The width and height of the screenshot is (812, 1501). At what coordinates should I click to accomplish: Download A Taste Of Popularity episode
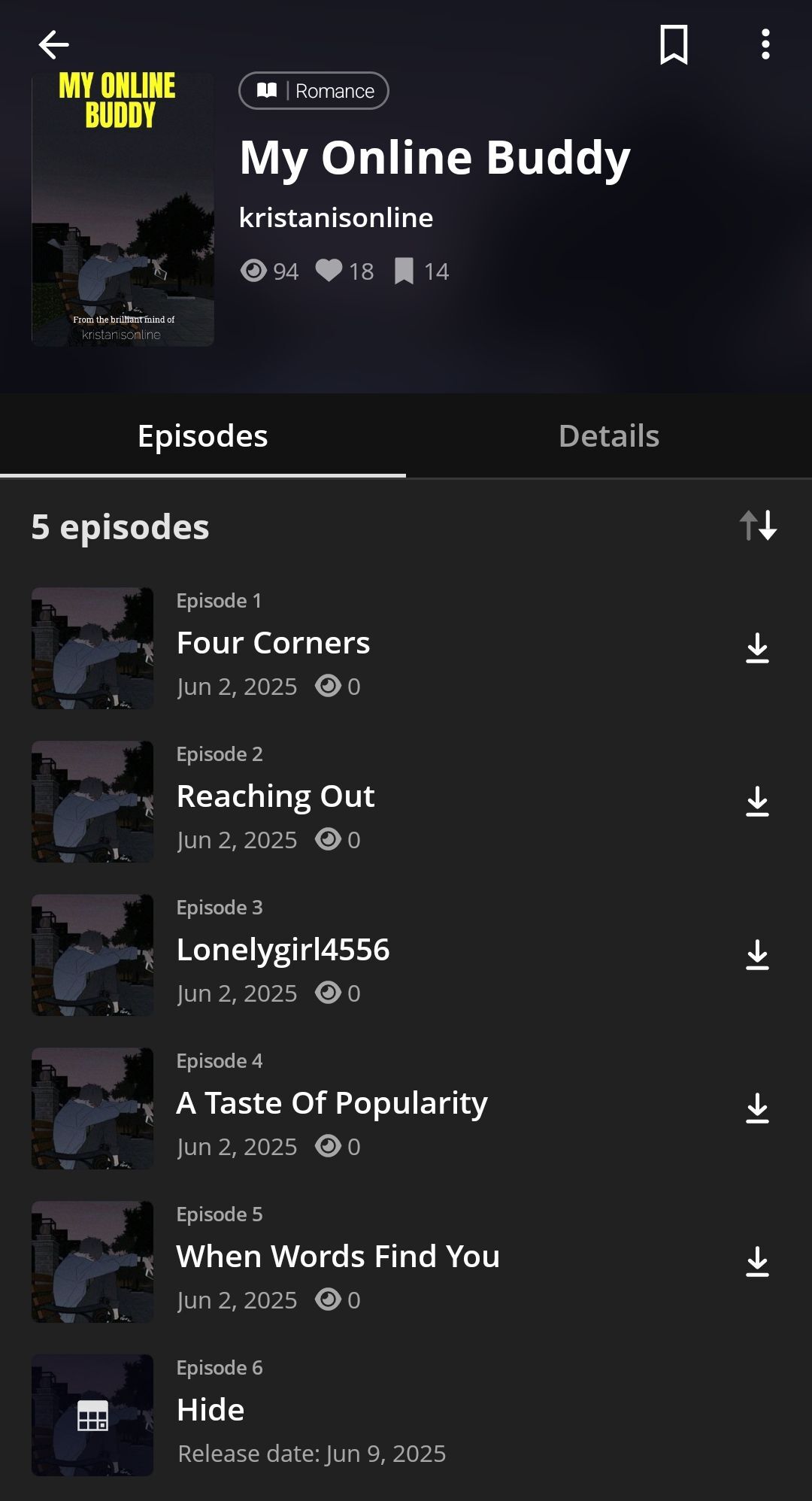click(757, 1108)
